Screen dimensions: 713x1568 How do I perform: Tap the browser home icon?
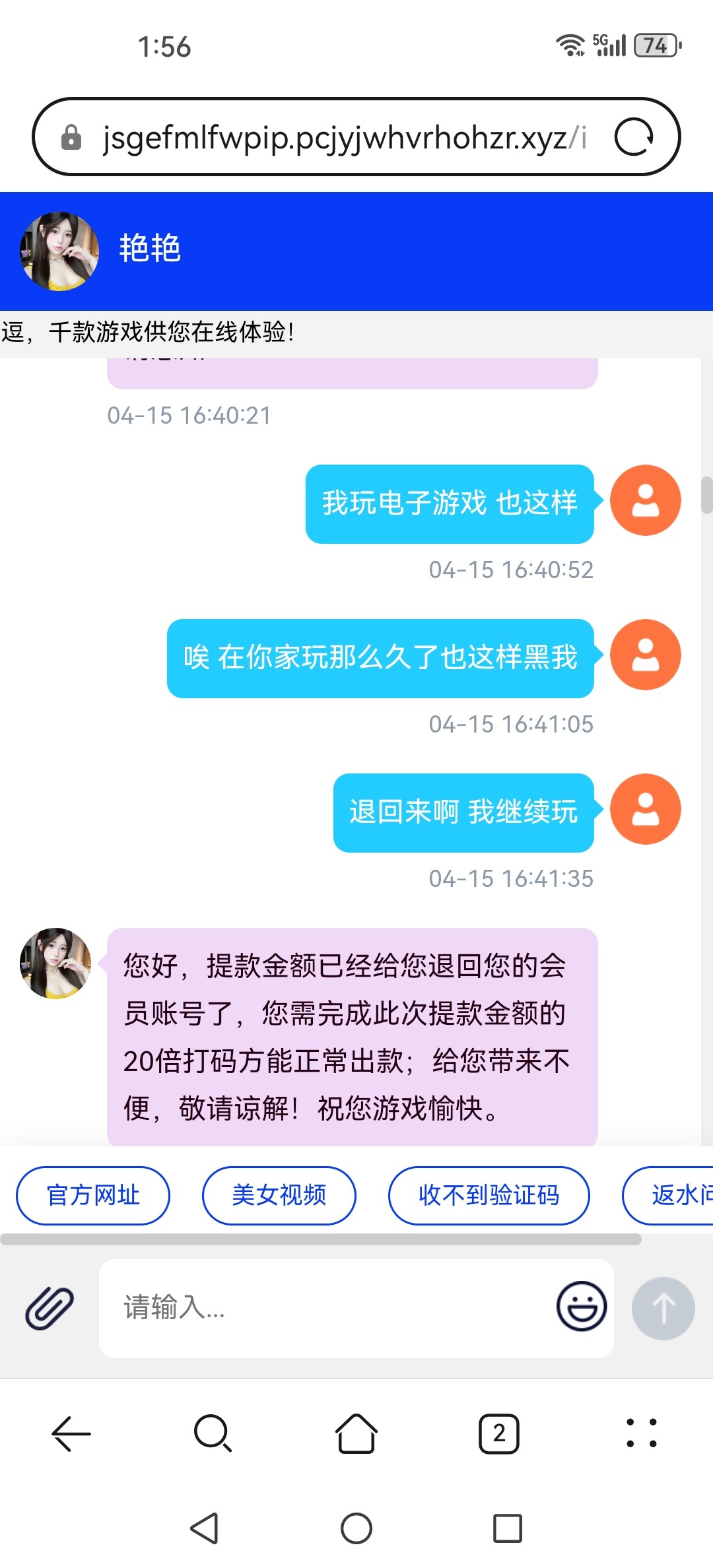(x=356, y=1433)
